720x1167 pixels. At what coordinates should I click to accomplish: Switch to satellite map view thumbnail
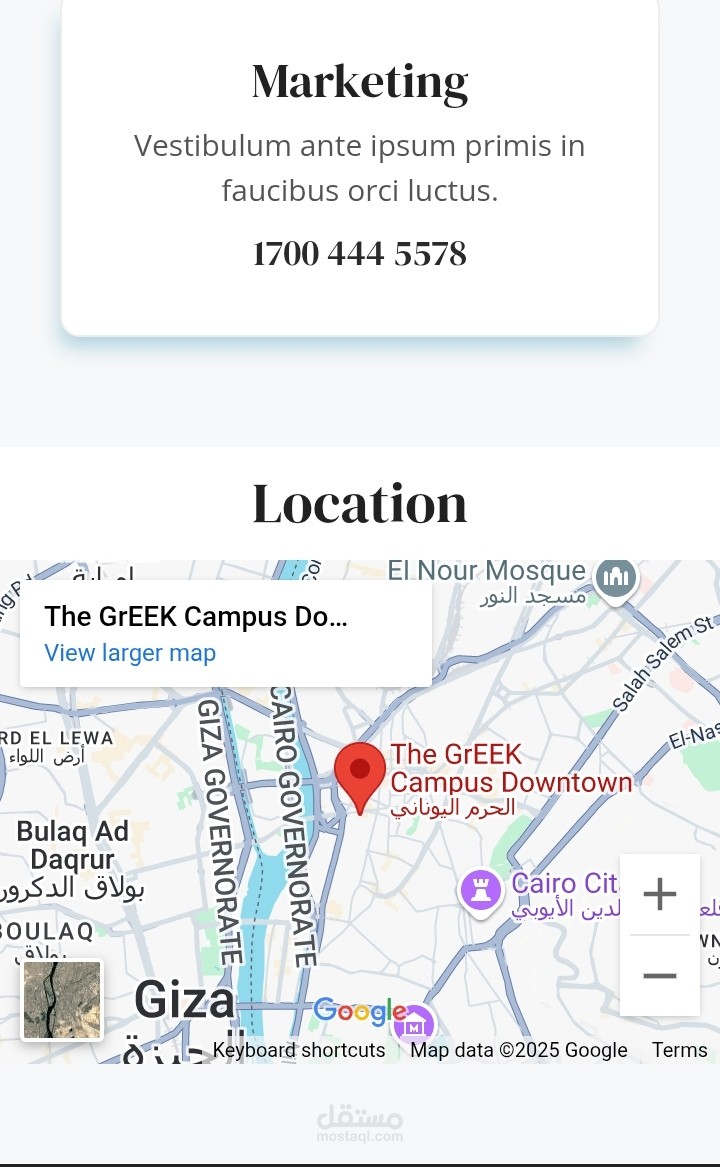(x=62, y=1000)
